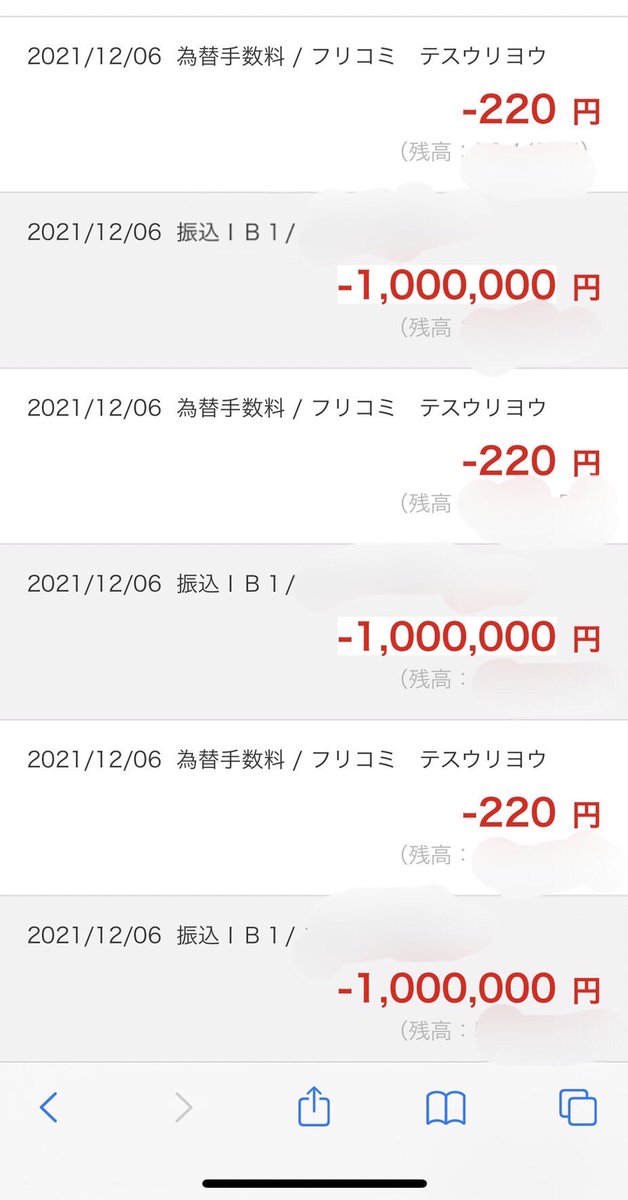Open the Safari share sheet
628x1200 pixels.
point(314,1107)
